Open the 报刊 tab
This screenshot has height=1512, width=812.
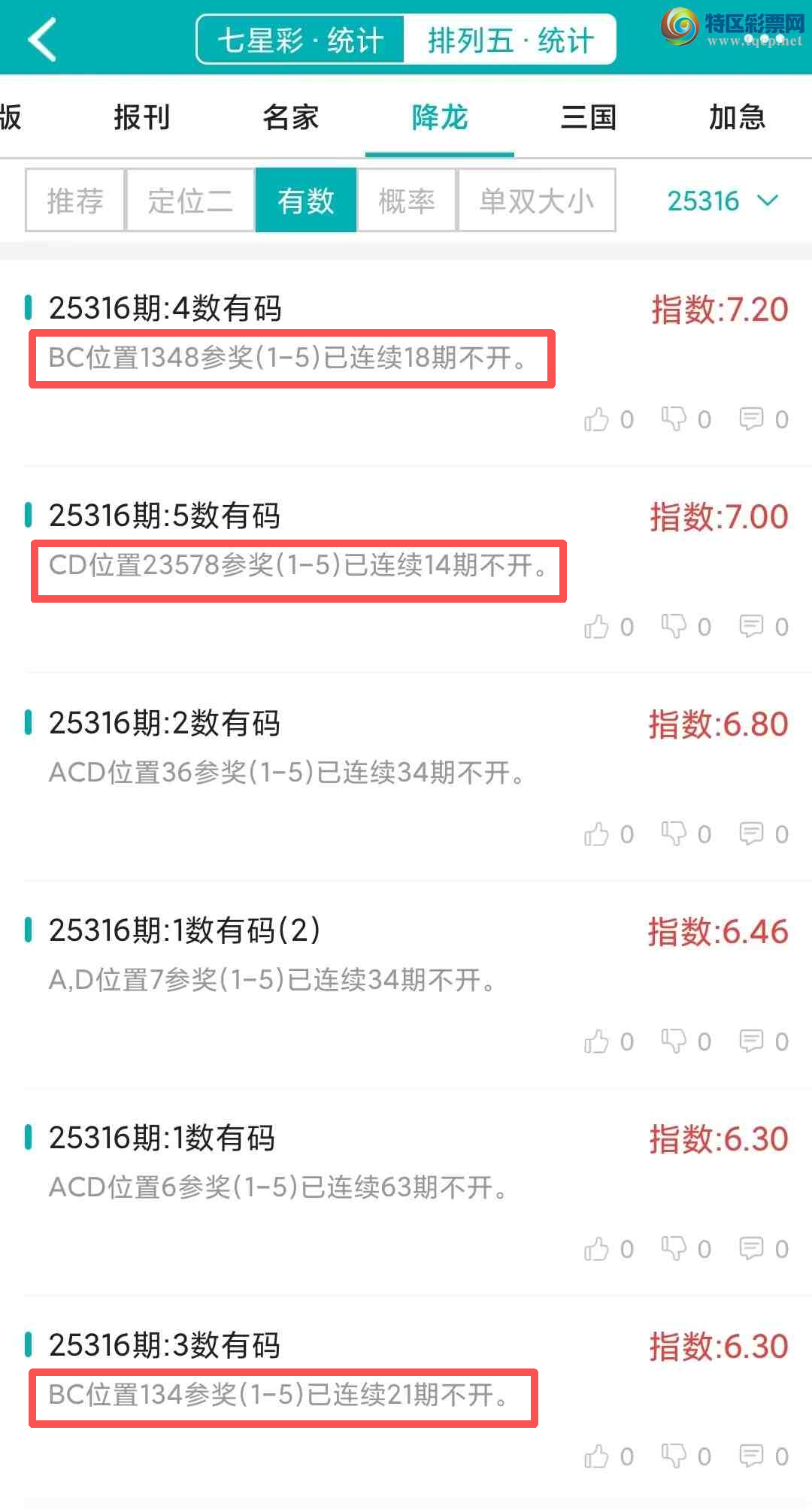point(142,117)
